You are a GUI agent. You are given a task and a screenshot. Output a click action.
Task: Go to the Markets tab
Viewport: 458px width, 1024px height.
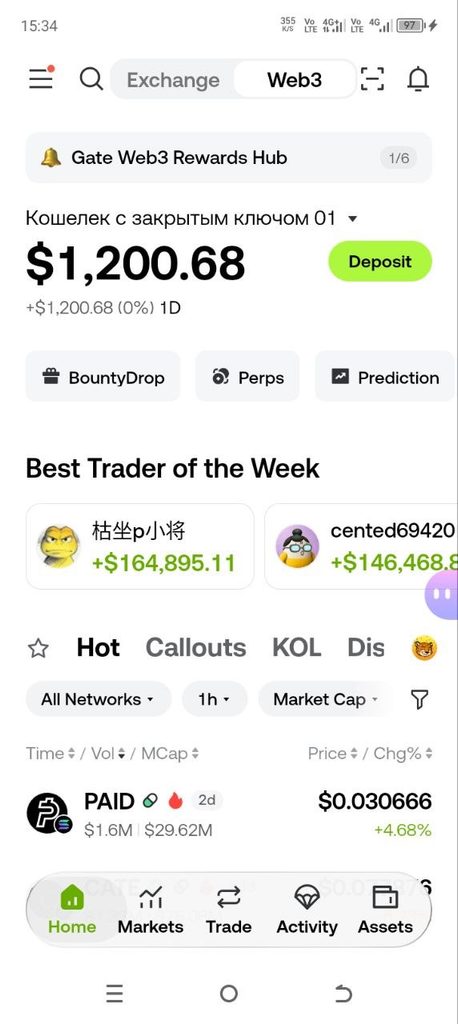pyautogui.click(x=150, y=910)
